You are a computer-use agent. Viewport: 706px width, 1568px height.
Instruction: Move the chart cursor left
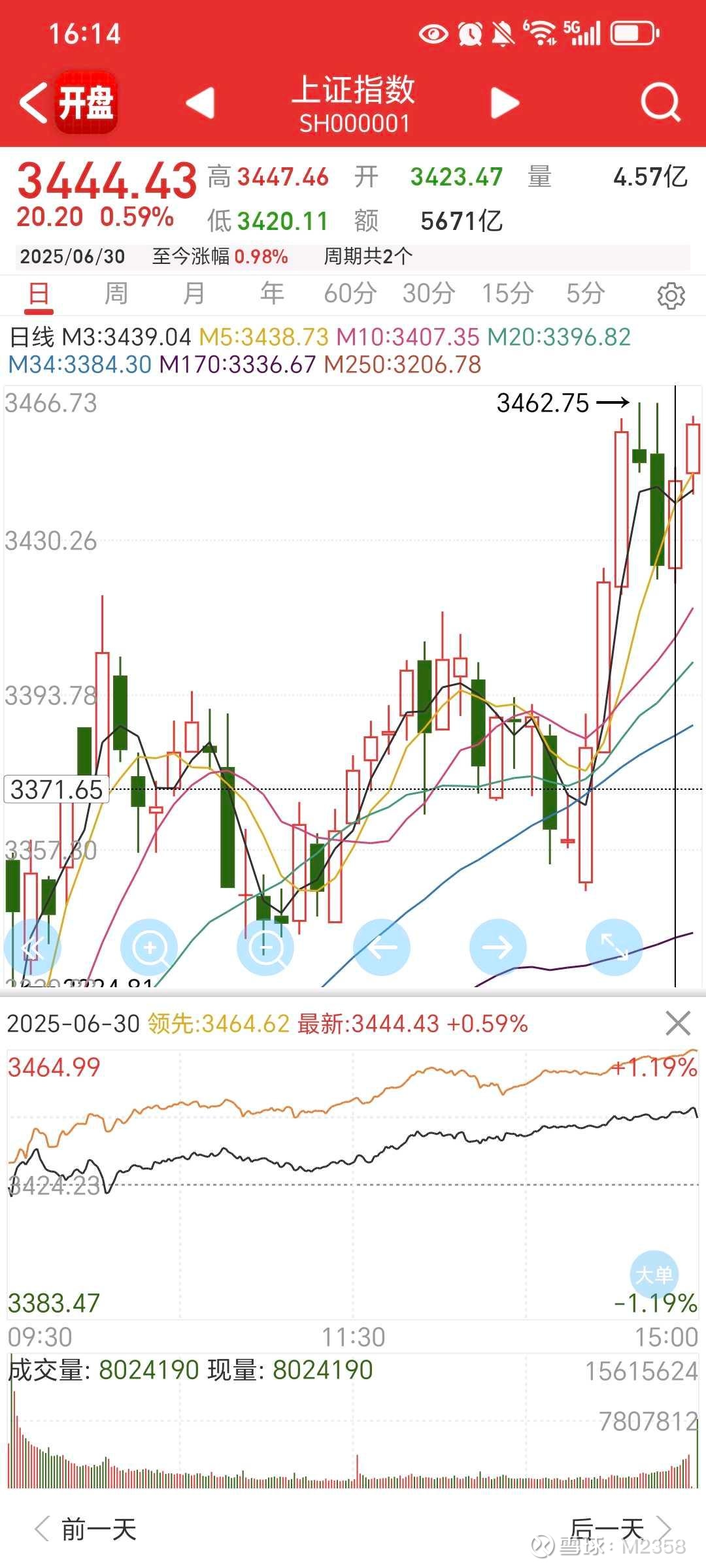click(x=382, y=947)
